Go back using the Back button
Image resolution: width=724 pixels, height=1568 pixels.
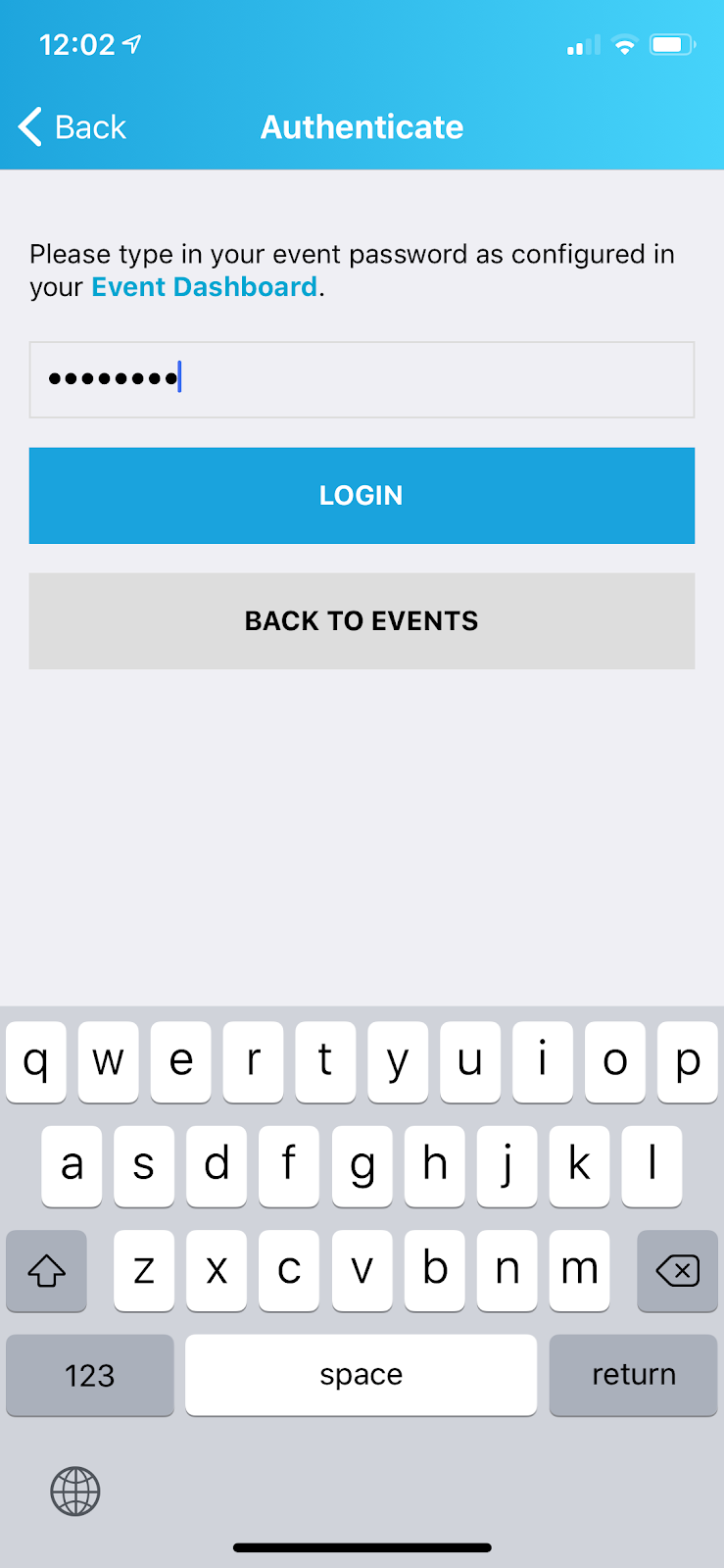tap(73, 127)
